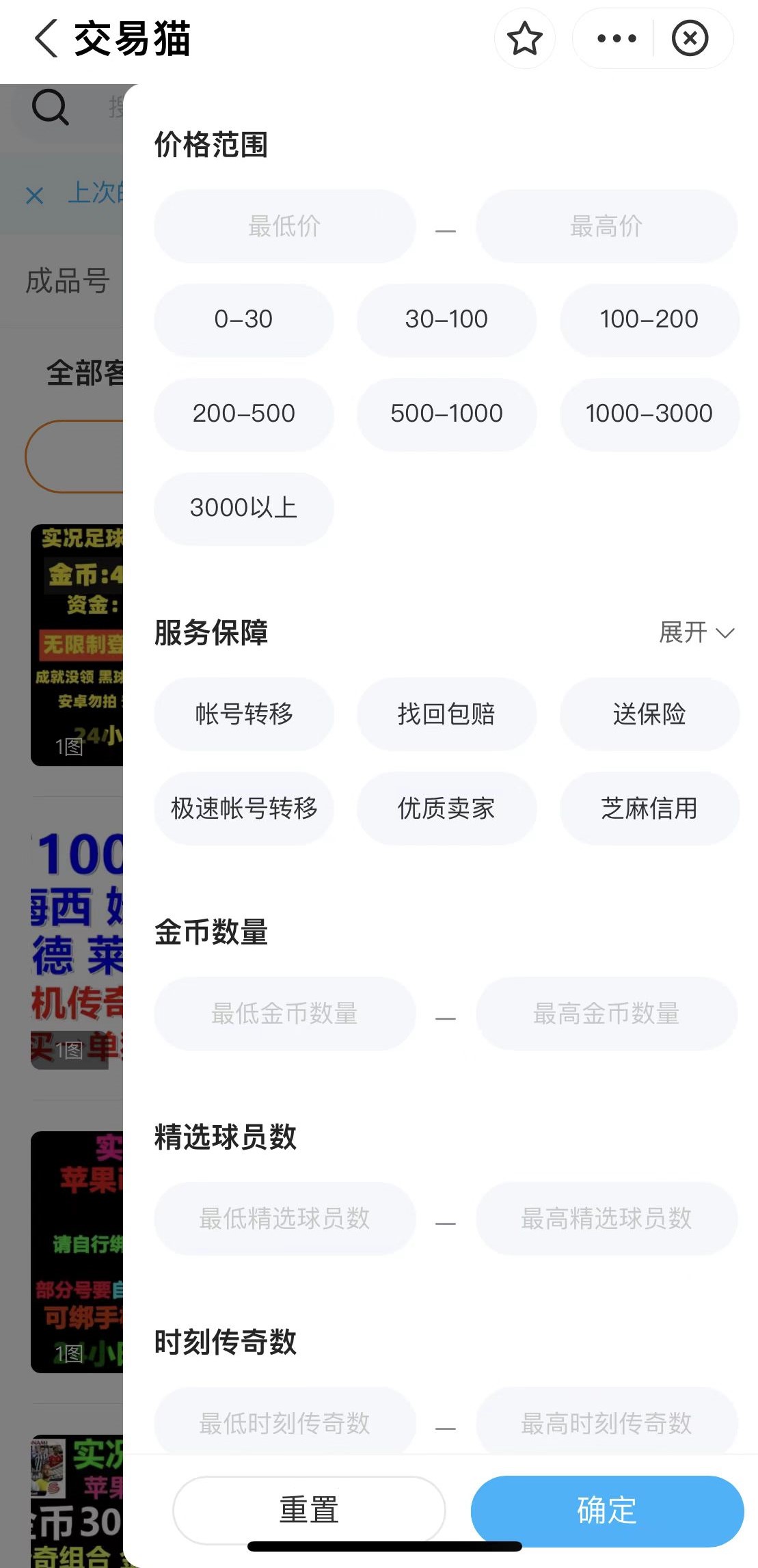Screen dimensions: 758x1568
Task: Confirm filters with 确定
Action: (606, 1509)
